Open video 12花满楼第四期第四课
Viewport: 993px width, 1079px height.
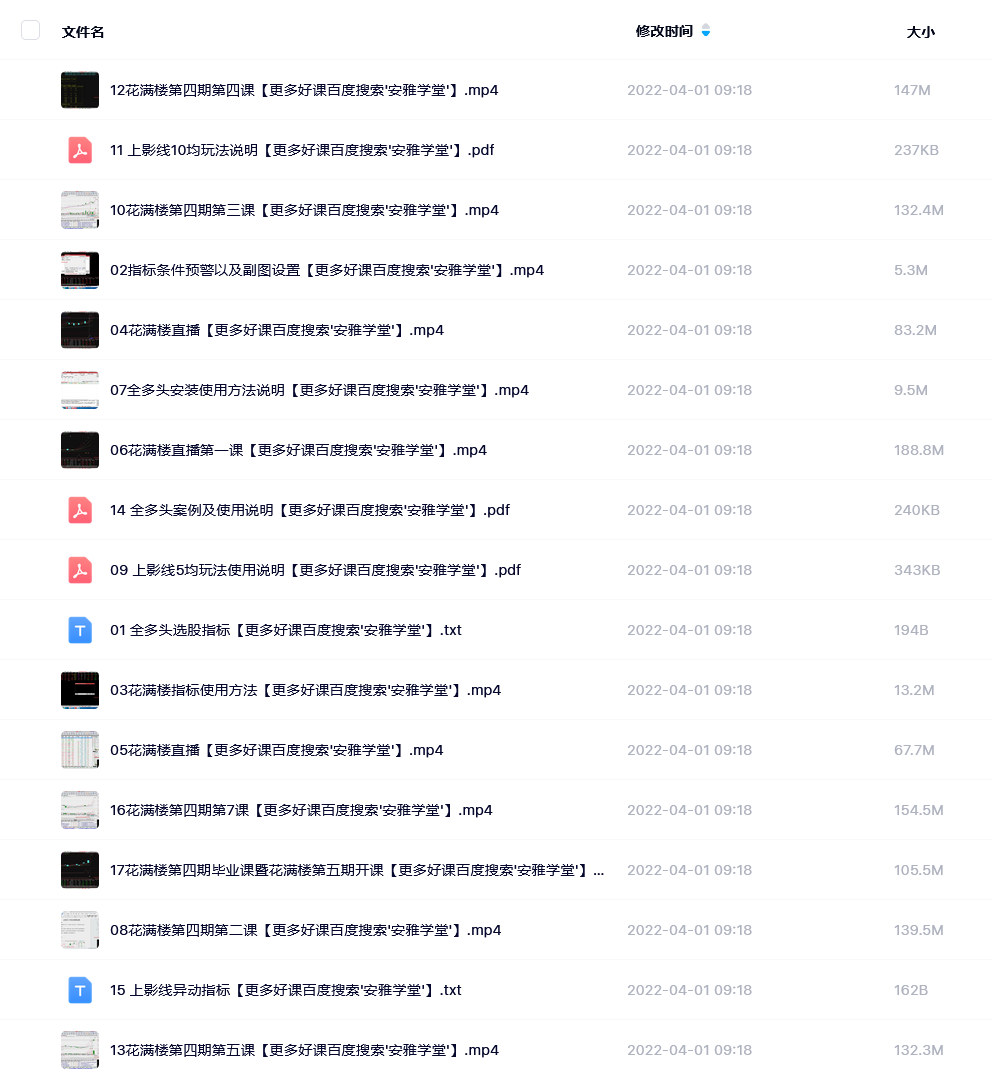click(x=304, y=90)
